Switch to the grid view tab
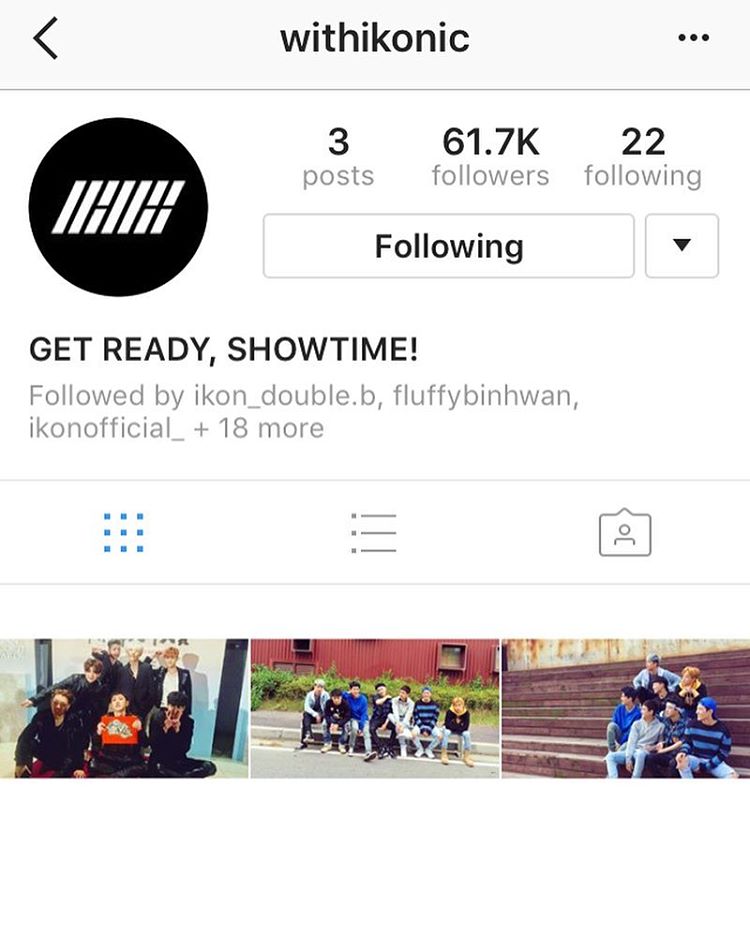This screenshot has height=937, width=750. click(124, 533)
